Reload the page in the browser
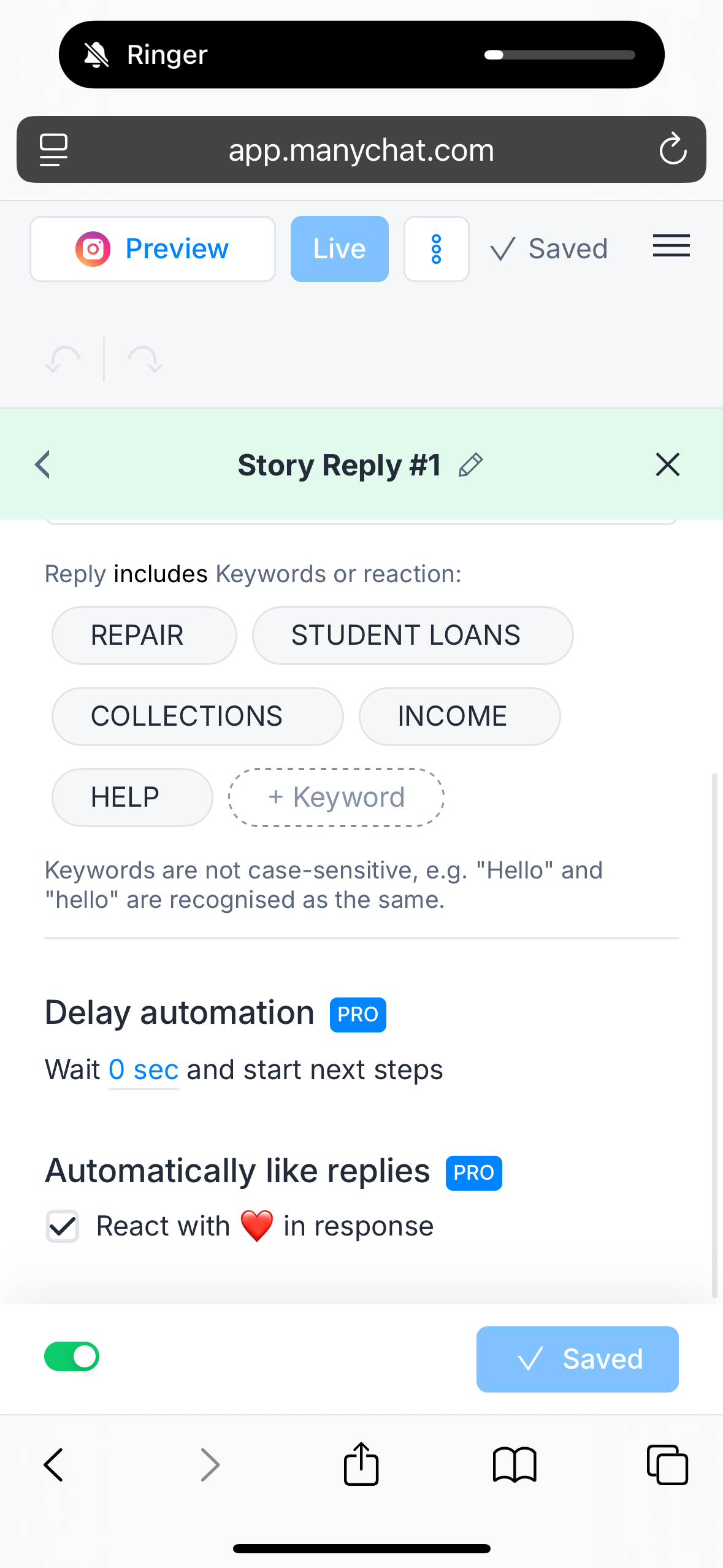 (x=673, y=149)
